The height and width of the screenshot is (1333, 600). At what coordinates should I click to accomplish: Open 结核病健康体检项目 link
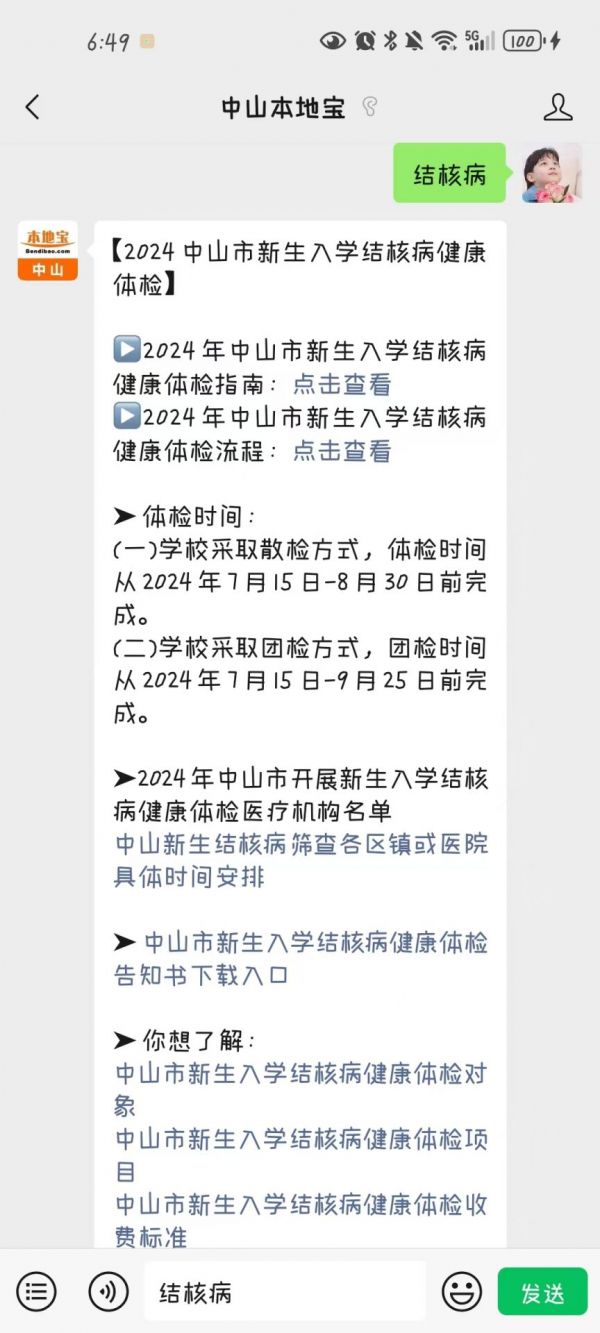(x=300, y=1155)
